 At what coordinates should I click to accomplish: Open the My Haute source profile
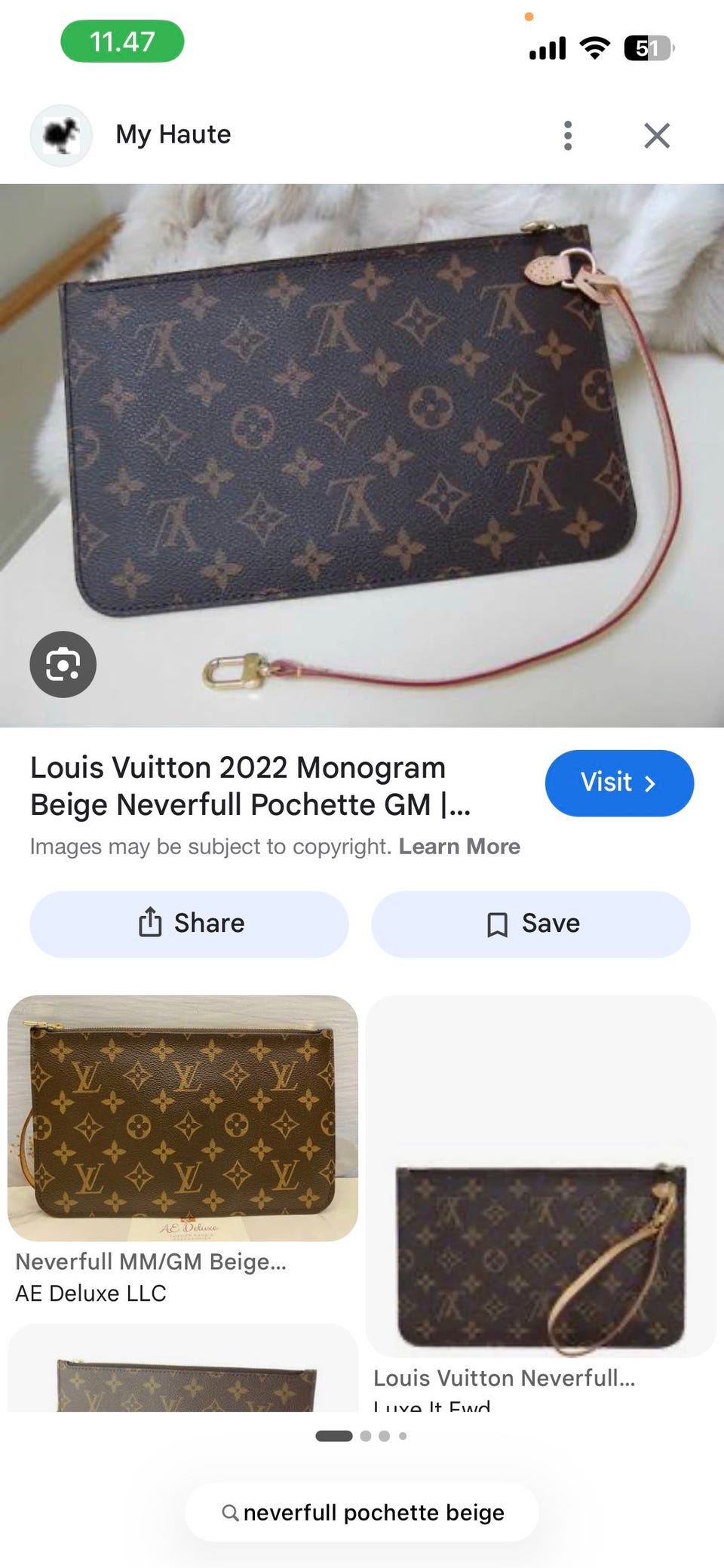[x=131, y=135]
